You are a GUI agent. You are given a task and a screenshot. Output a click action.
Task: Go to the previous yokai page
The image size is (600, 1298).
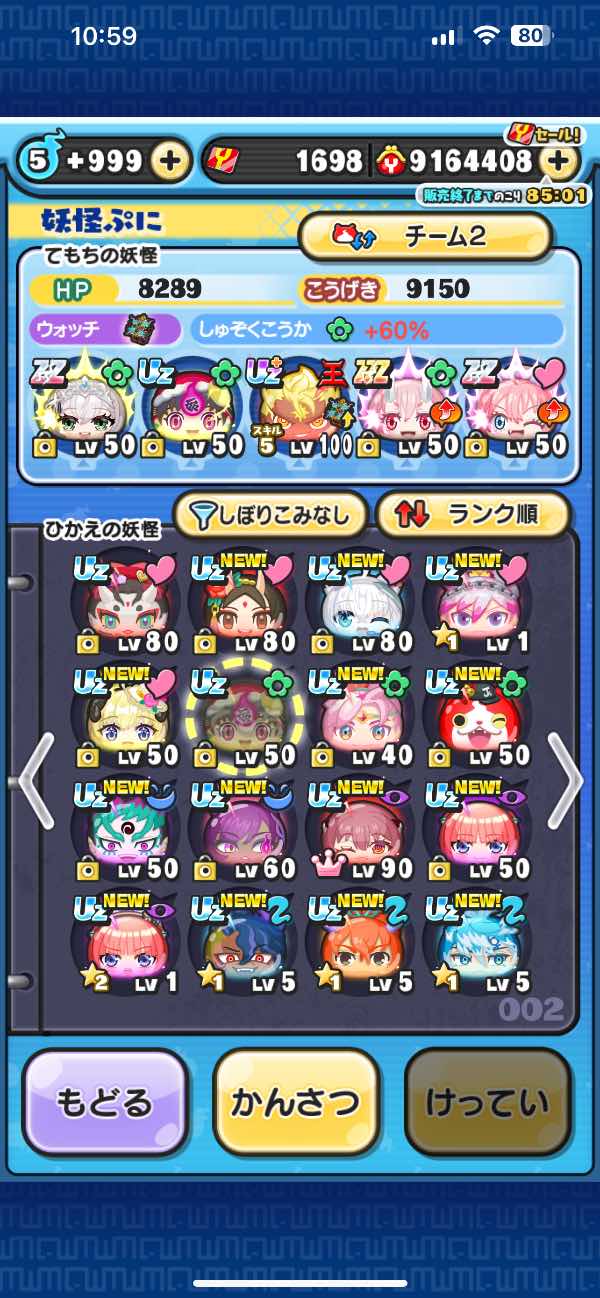pyautogui.click(x=35, y=781)
